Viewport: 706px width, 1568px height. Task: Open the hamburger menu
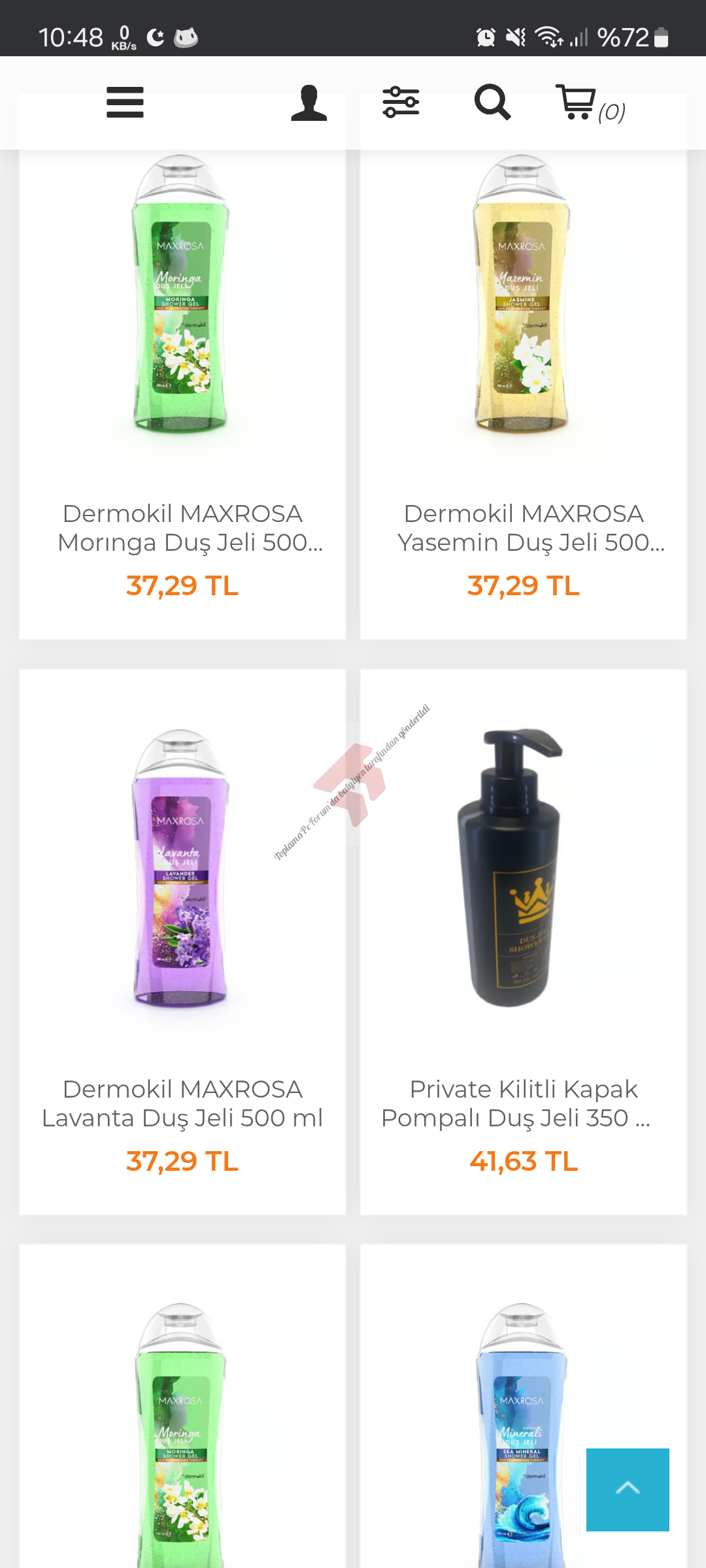click(x=125, y=103)
